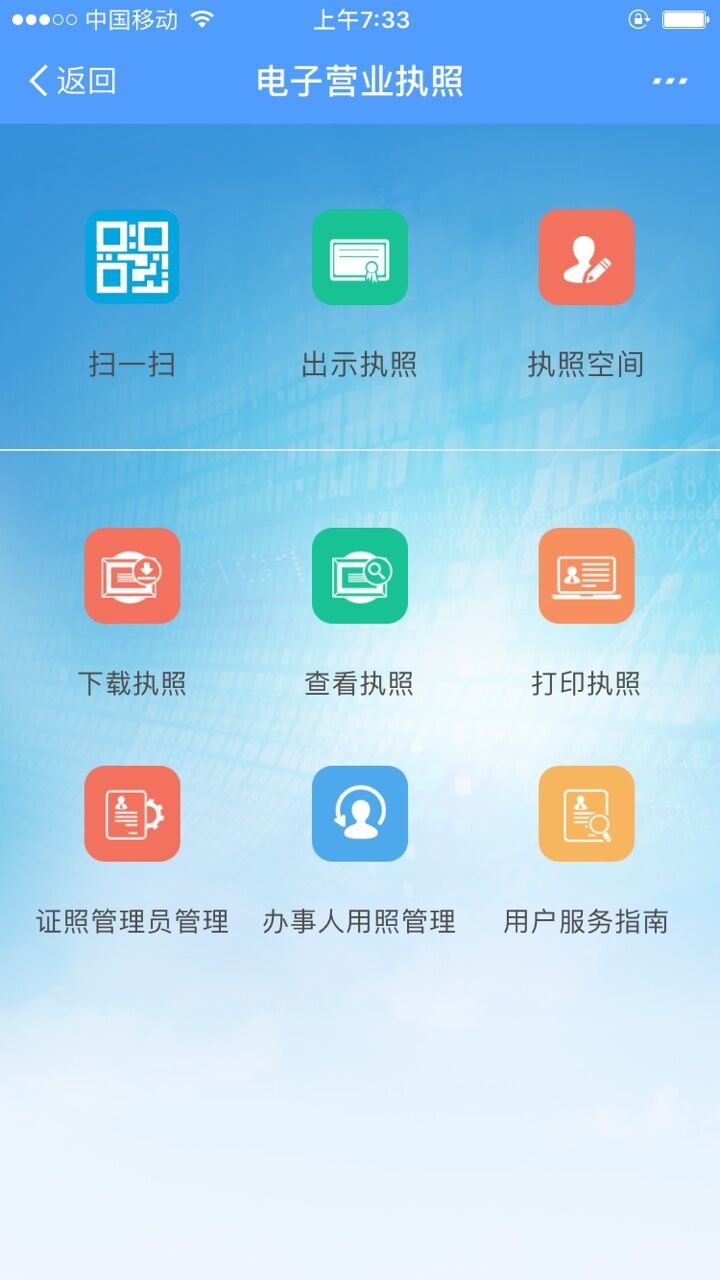Open 扫一扫 QR scanner

click(x=132, y=258)
